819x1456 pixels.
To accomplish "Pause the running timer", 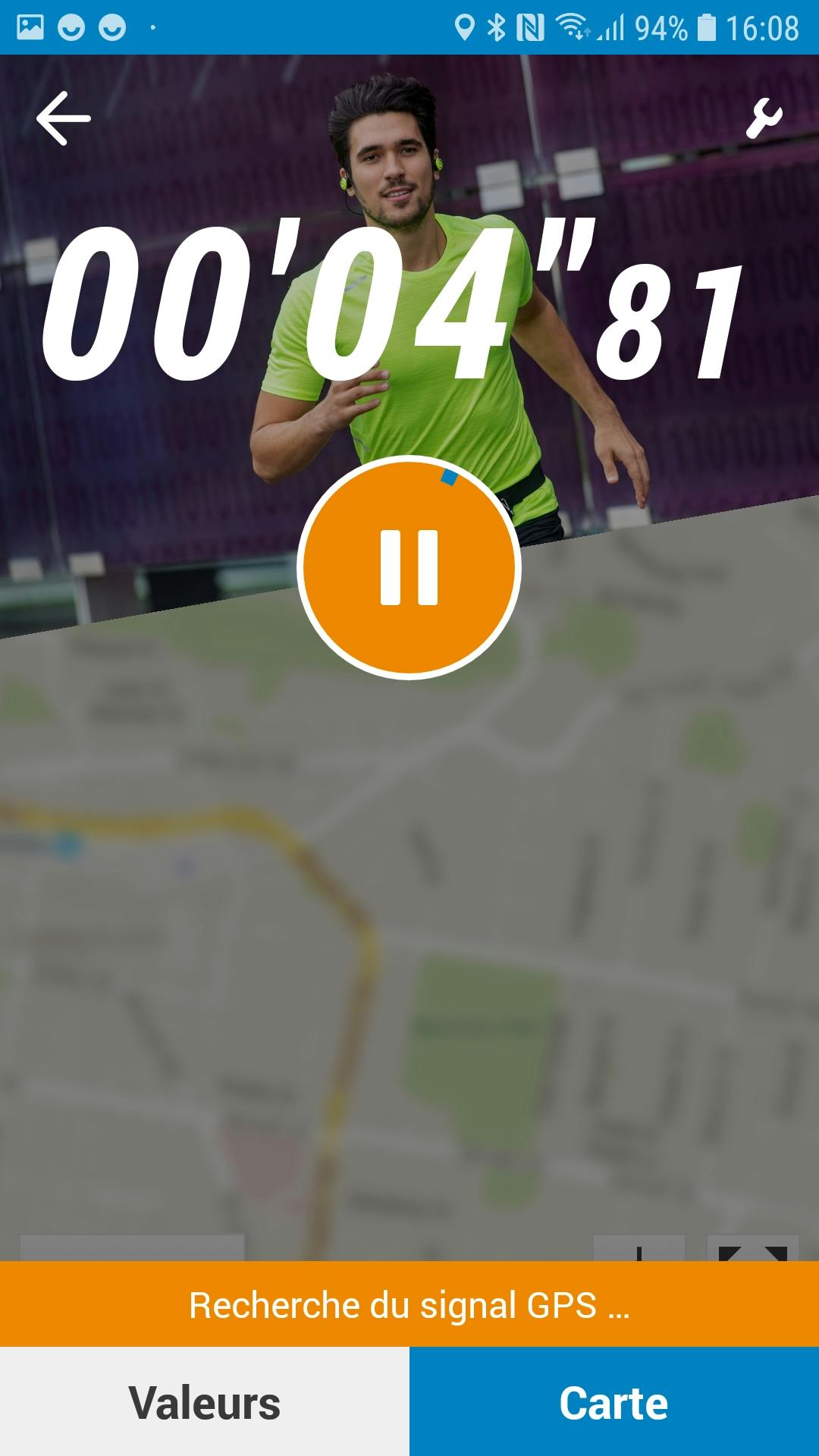I will [x=409, y=567].
